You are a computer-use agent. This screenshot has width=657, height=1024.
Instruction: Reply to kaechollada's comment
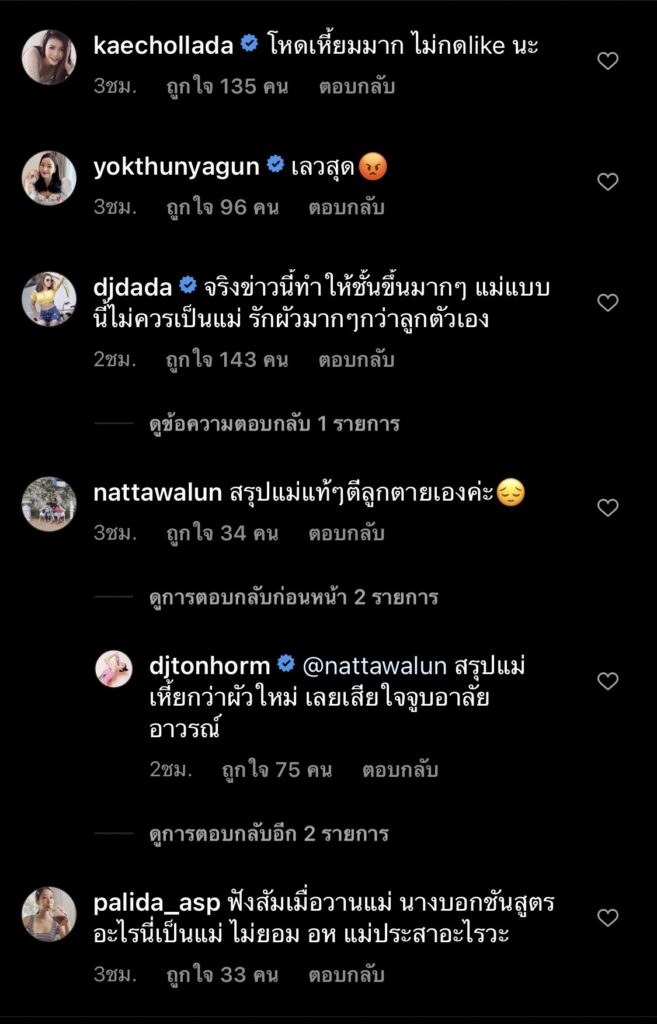pyautogui.click(x=357, y=86)
